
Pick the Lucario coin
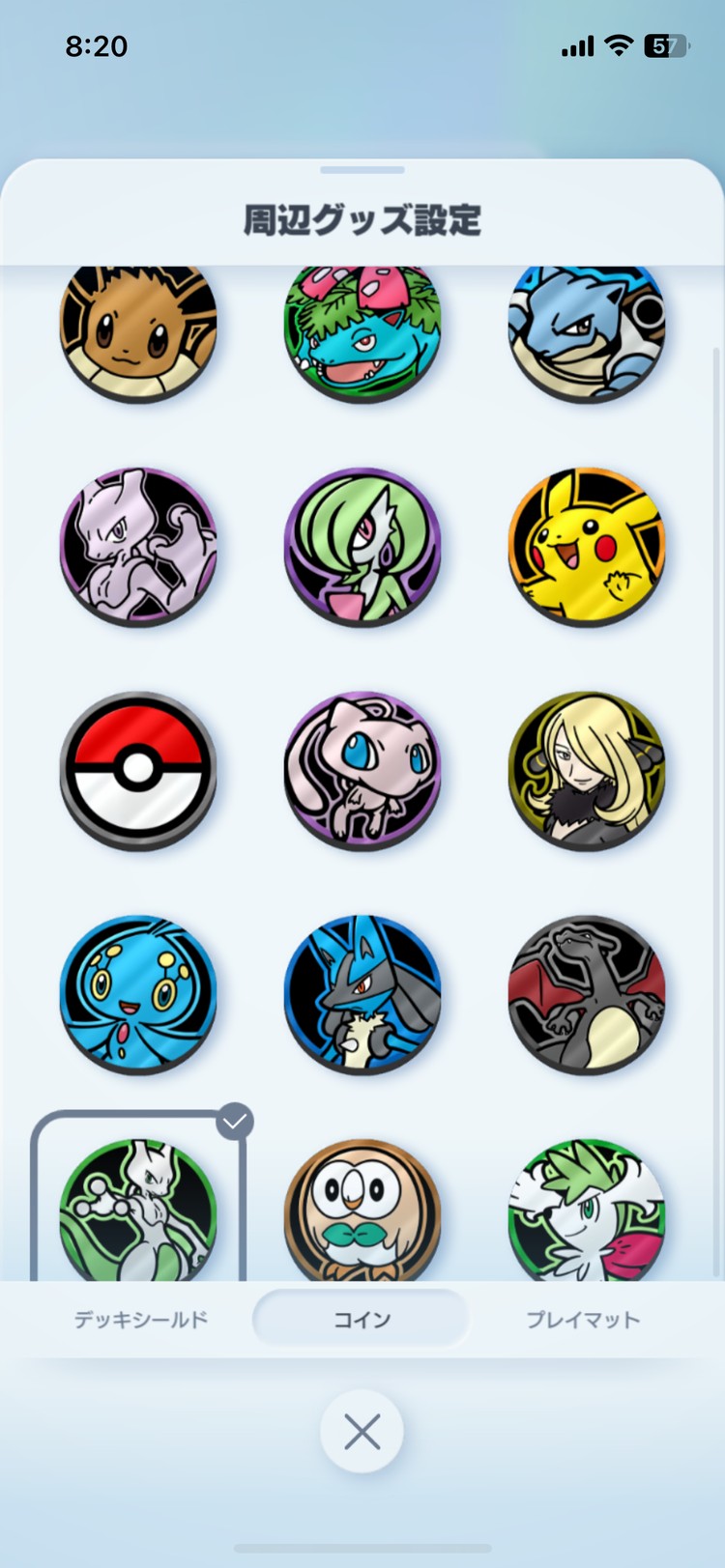point(362,994)
